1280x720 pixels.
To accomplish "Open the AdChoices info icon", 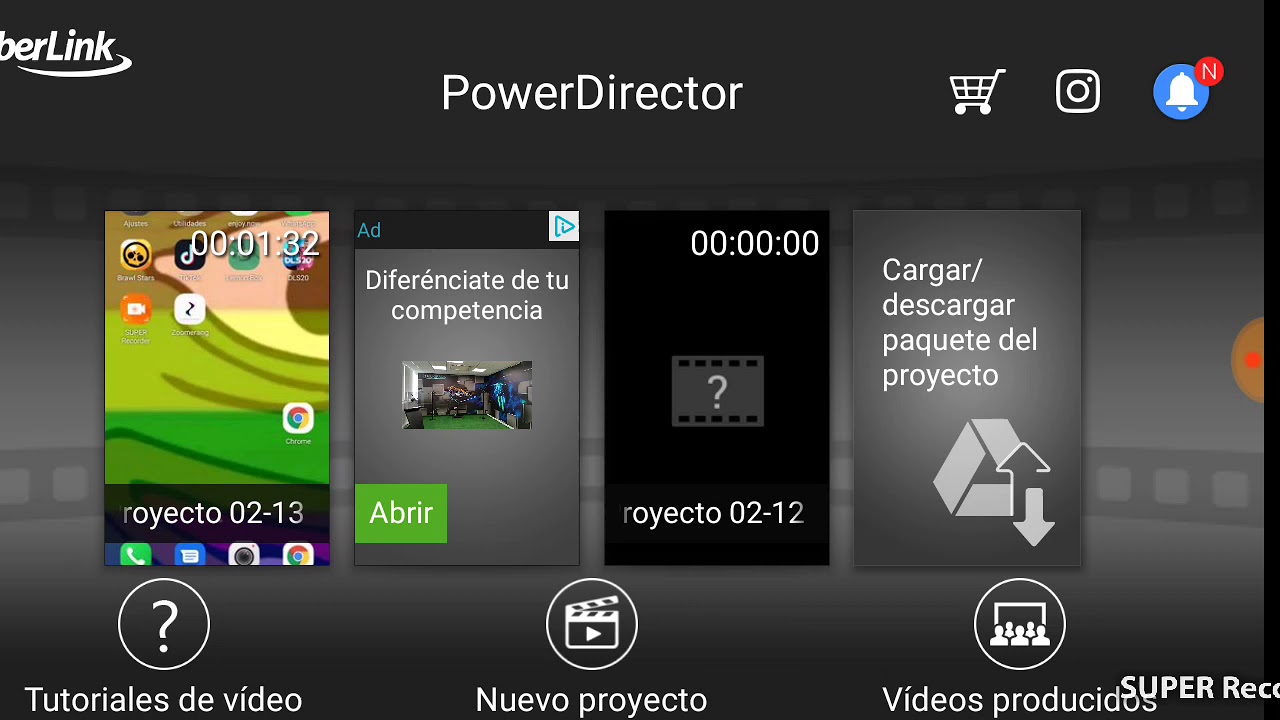I will [564, 227].
